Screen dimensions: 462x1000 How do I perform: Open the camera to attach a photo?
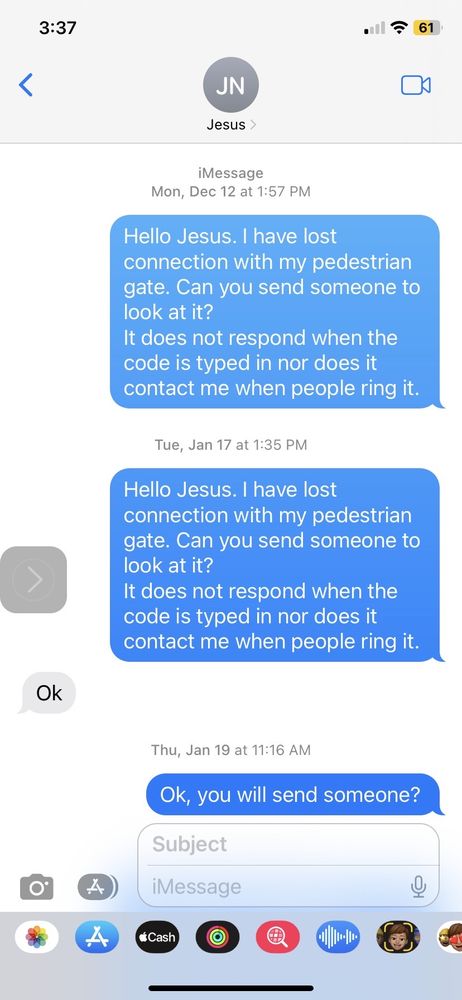(x=36, y=887)
